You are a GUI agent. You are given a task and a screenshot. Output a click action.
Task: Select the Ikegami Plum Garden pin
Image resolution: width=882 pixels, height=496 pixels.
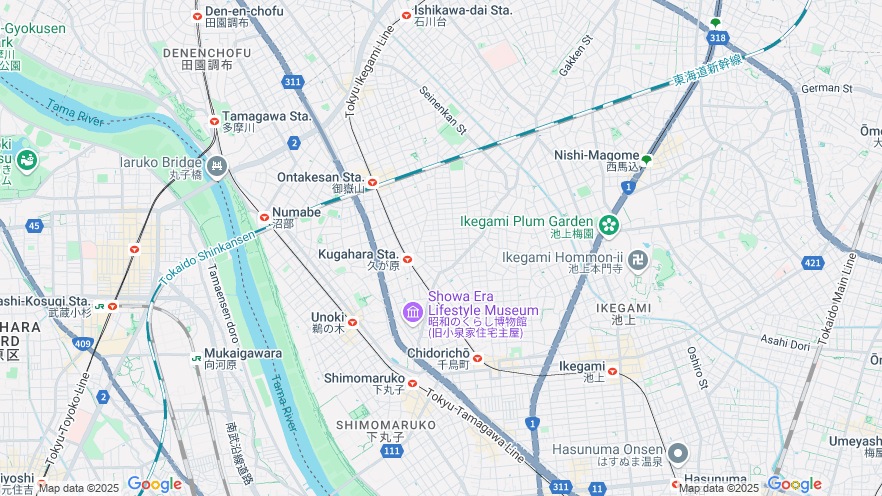(x=609, y=224)
